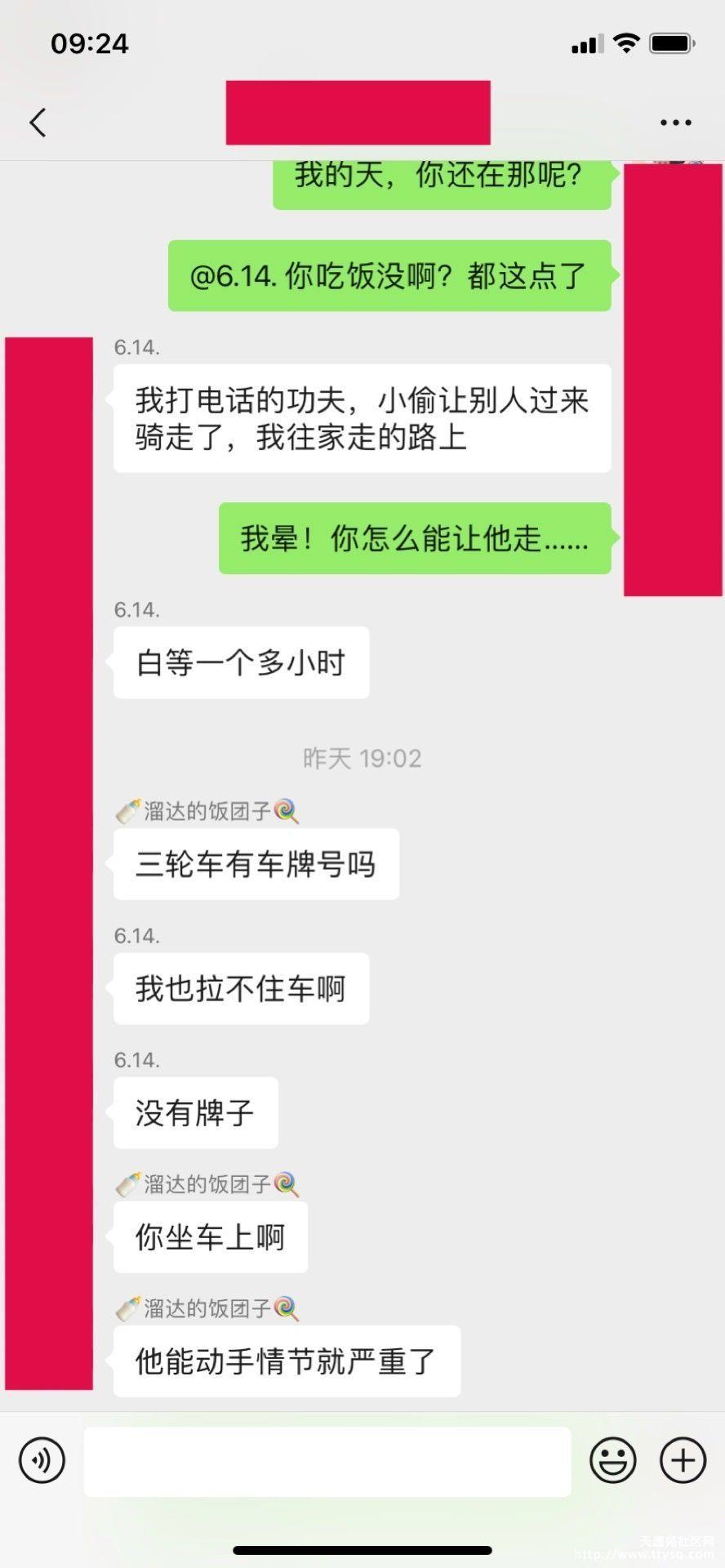Switch to voice message input
Screen dimensions: 725x1568
tap(42, 1459)
